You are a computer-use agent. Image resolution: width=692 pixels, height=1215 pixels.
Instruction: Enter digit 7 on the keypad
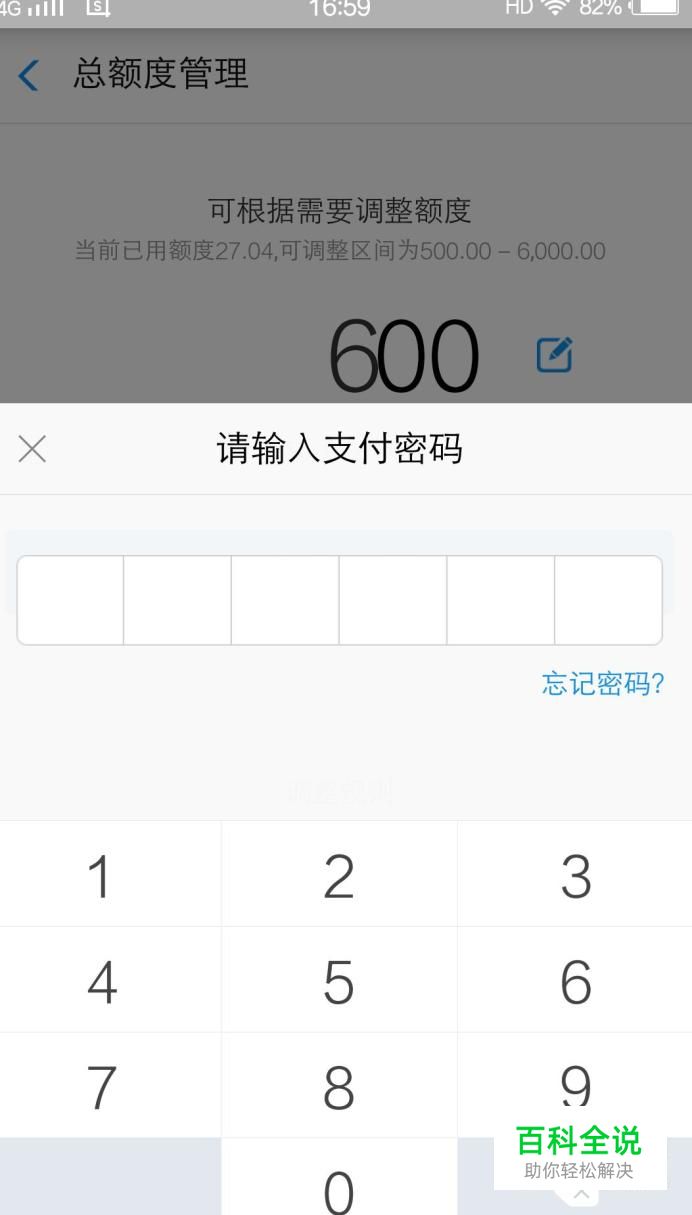(x=110, y=1086)
